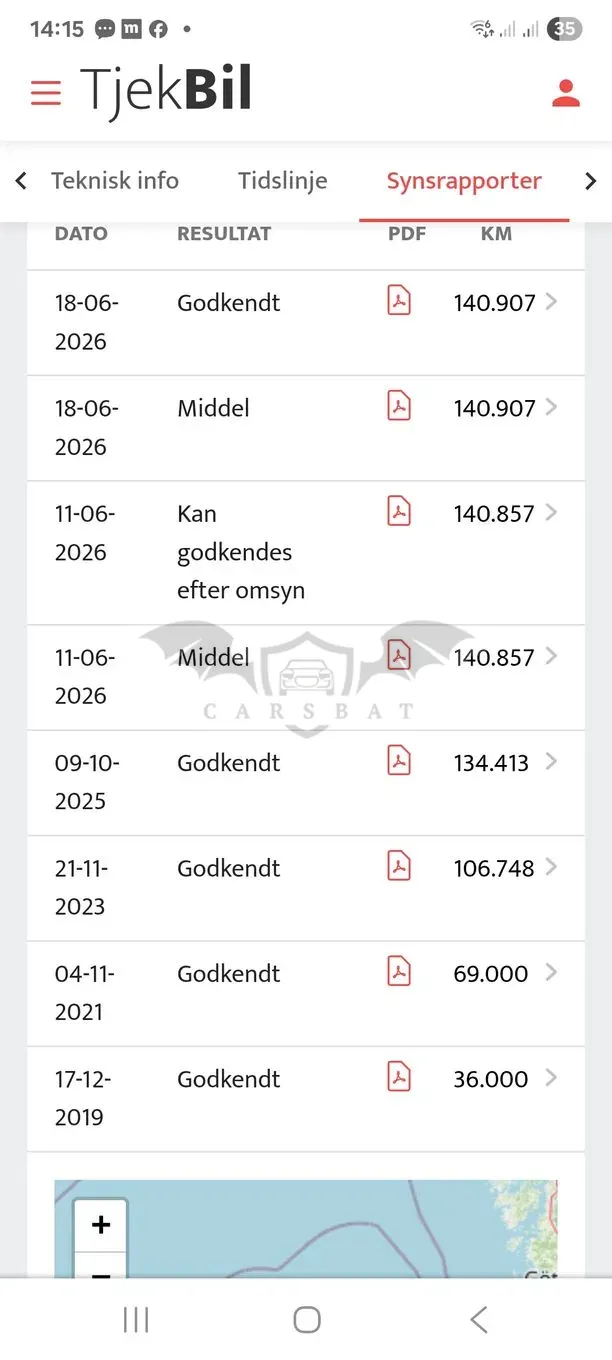Switch to the Tidslinje tab
The image size is (612, 1360).
pyautogui.click(x=283, y=181)
